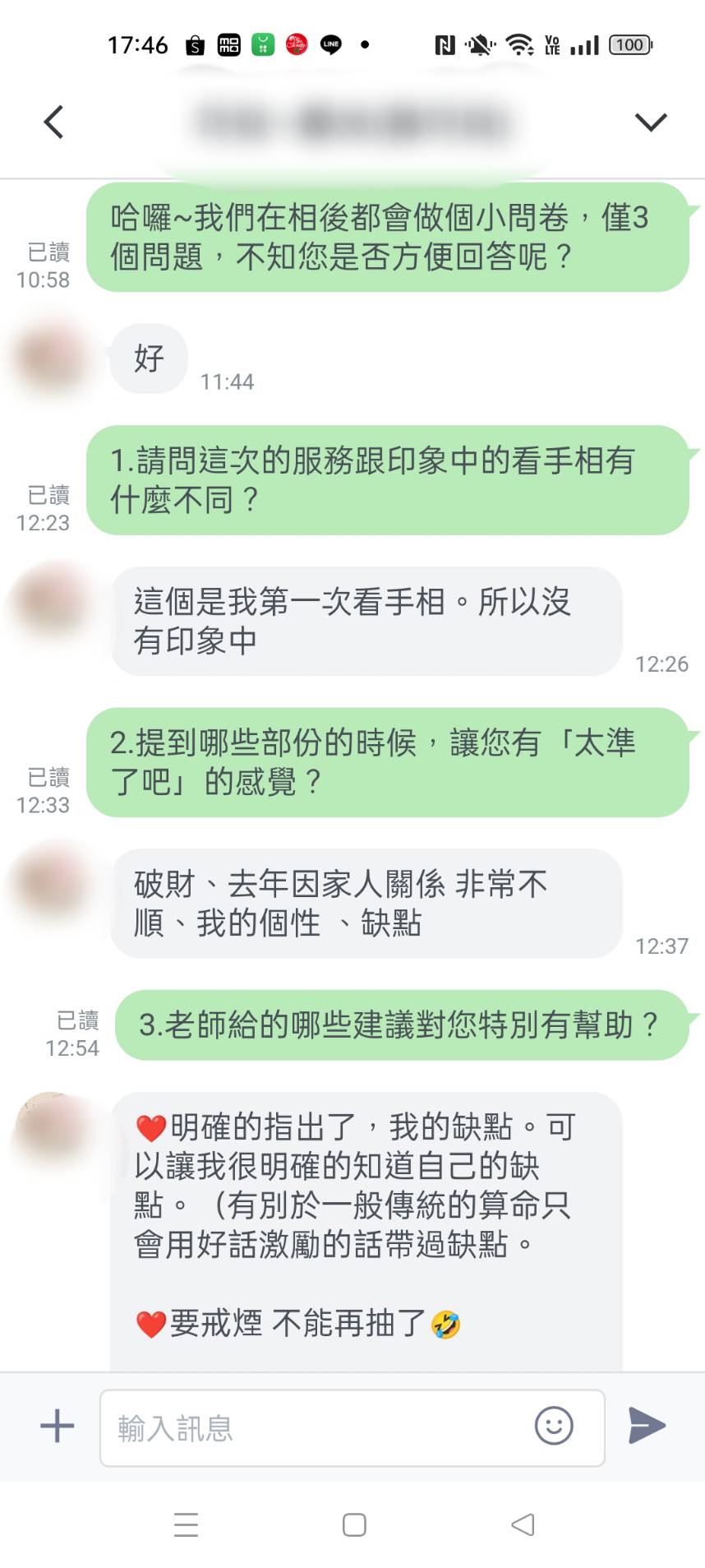Image resolution: width=705 pixels, height=1568 pixels.
Task: Open avatar next to 破財 reply message
Action: click(x=51, y=884)
